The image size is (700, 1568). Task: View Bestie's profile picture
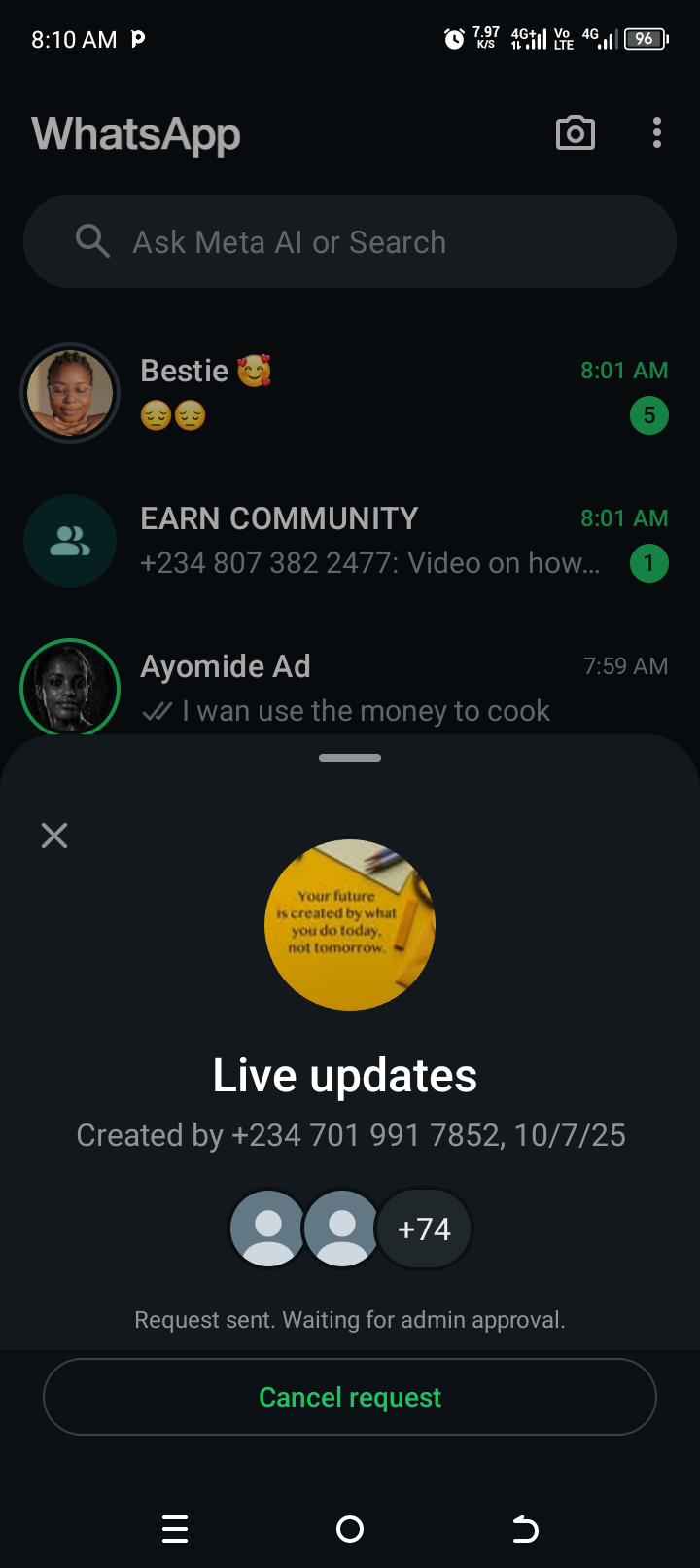tap(70, 393)
